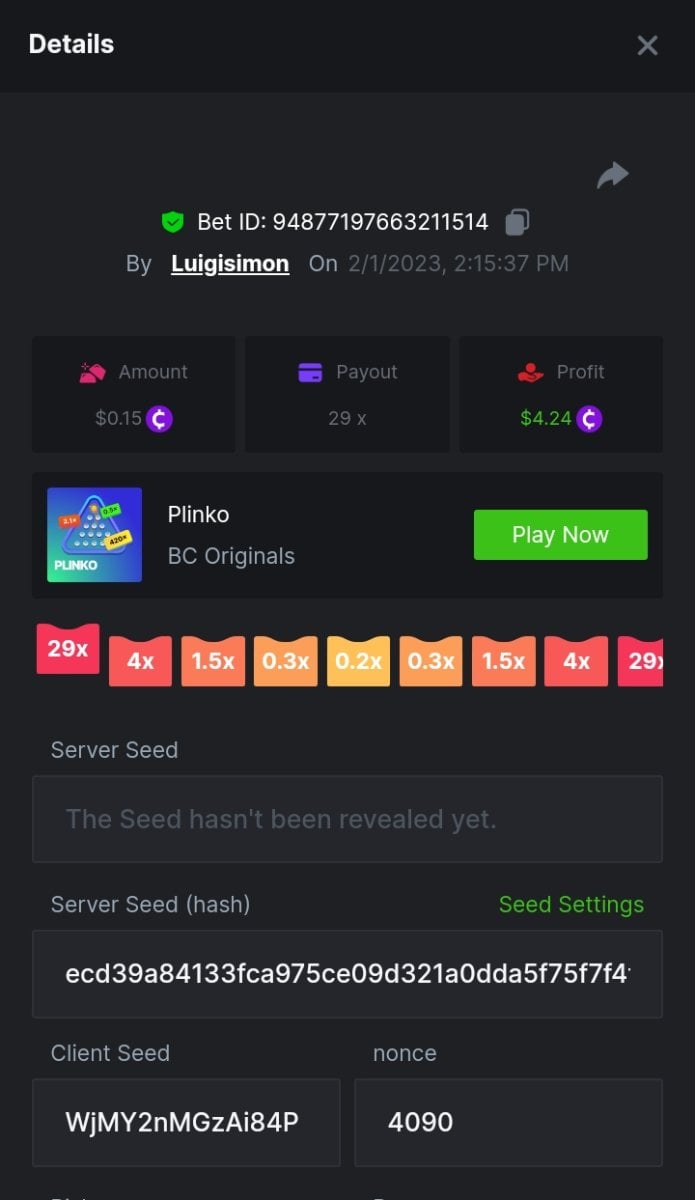Tap the Server Seed hash field
The image size is (695, 1200).
pyautogui.click(x=347, y=974)
